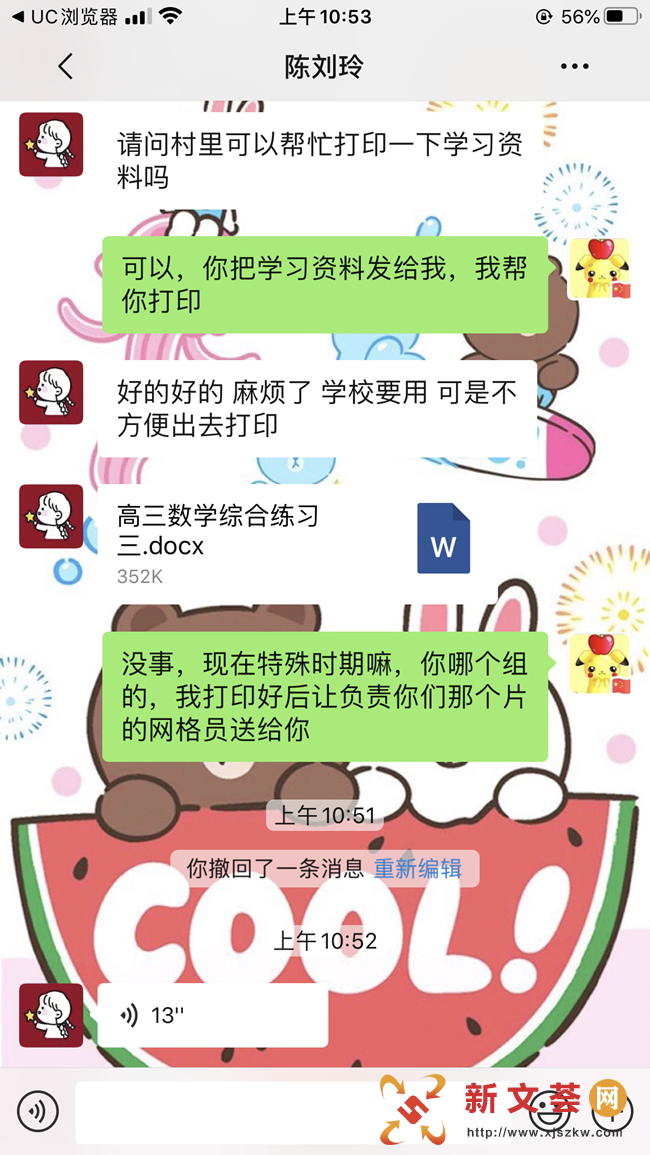This screenshot has height=1155, width=650.
Task: Go back from the 陈刘玲 chat
Action: point(66,67)
